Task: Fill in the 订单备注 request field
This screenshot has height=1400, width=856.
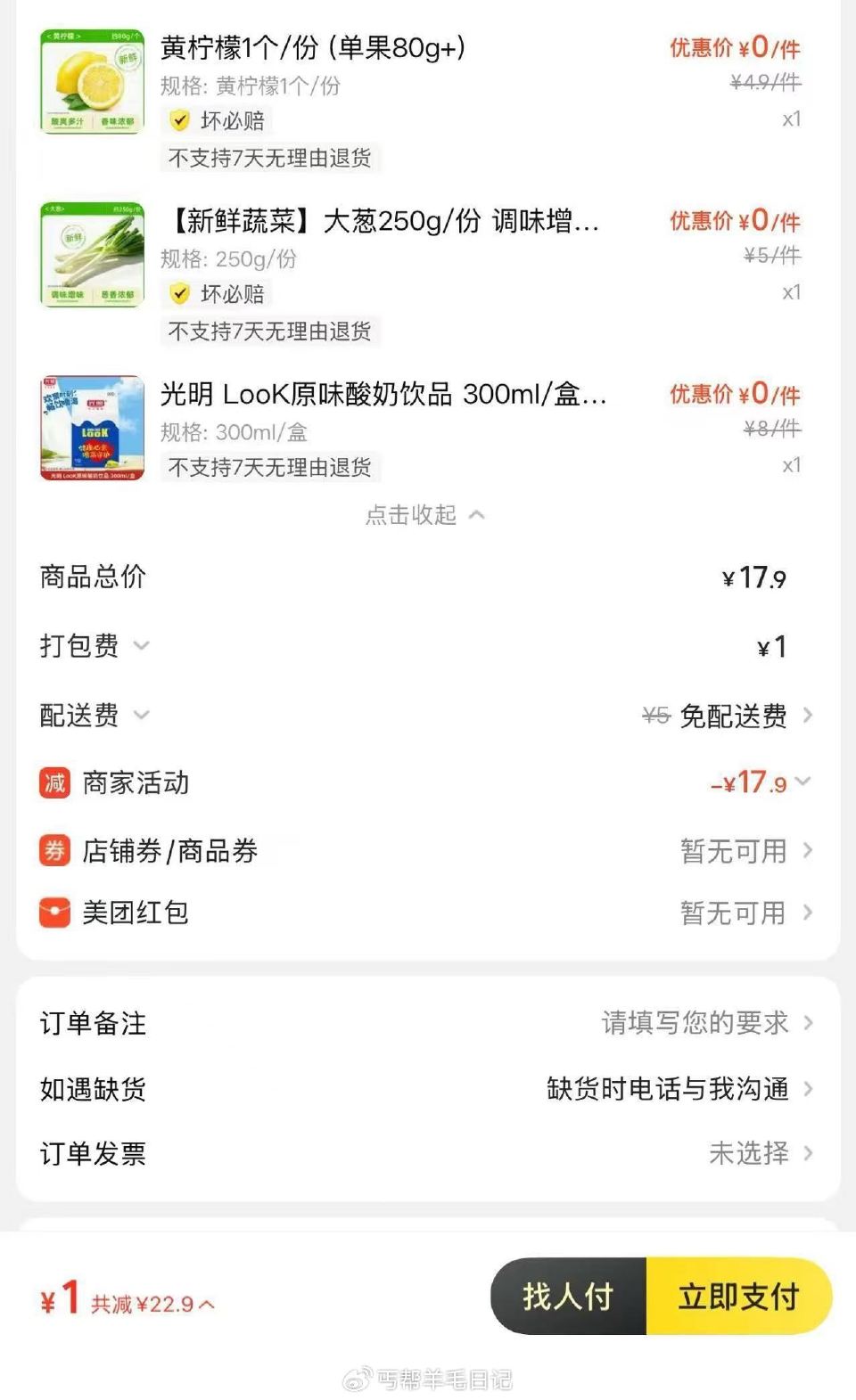Action: (695, 1023)
